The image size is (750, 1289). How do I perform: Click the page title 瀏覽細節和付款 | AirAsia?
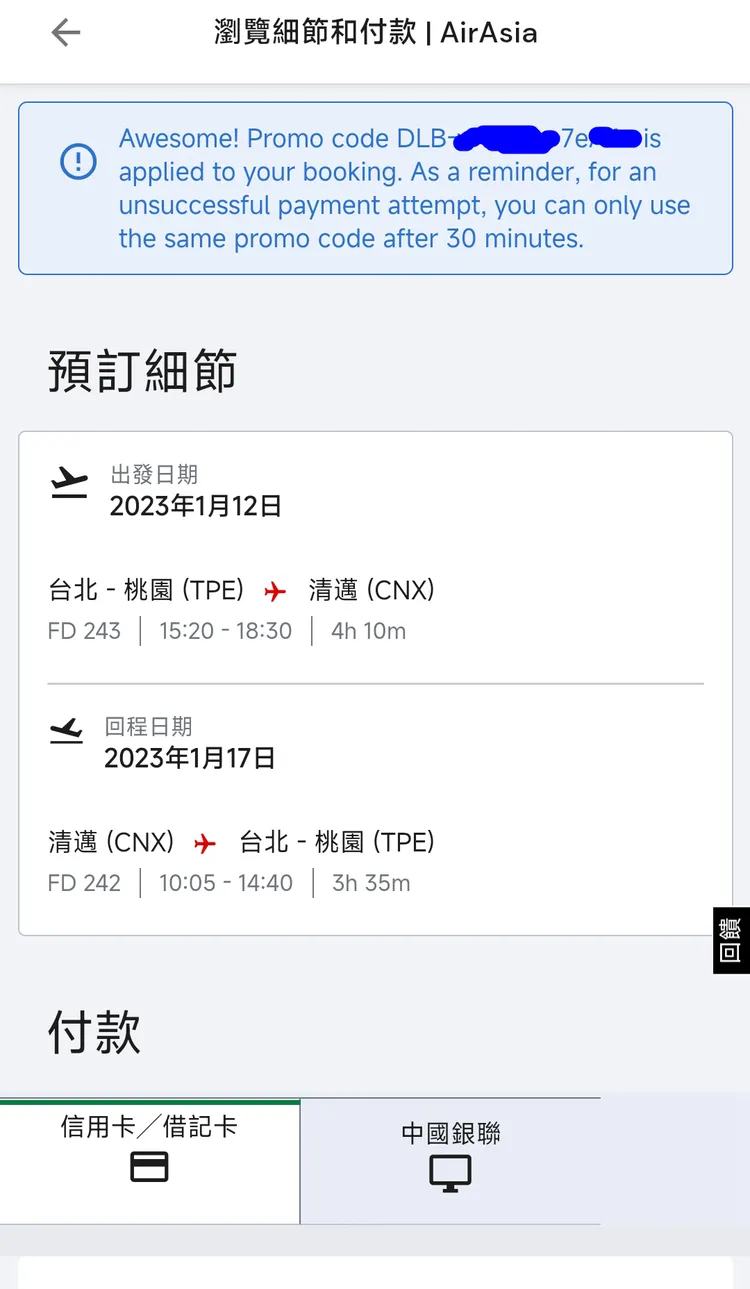(375, 32)
